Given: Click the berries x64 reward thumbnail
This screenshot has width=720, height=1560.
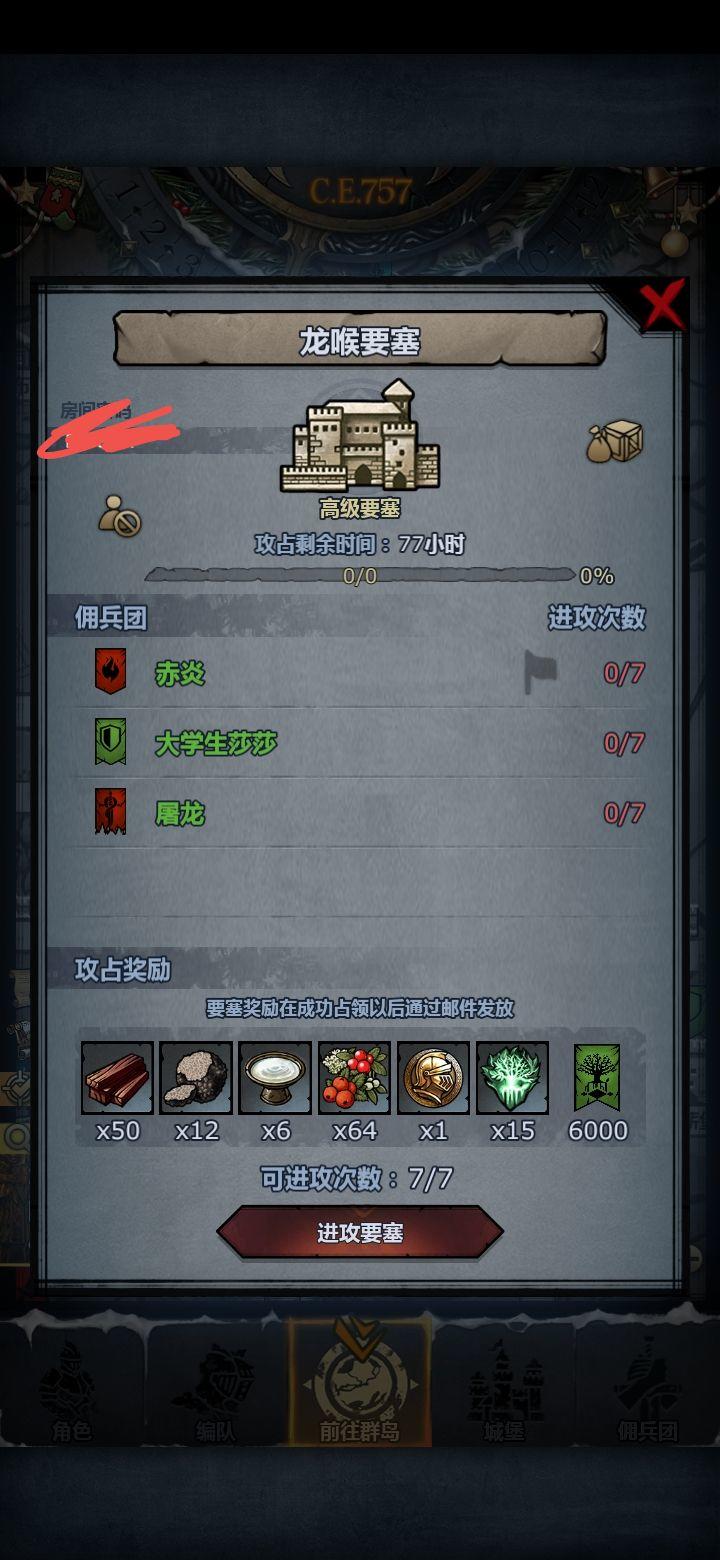Looking at the screenshot, I should (355, 1078).
